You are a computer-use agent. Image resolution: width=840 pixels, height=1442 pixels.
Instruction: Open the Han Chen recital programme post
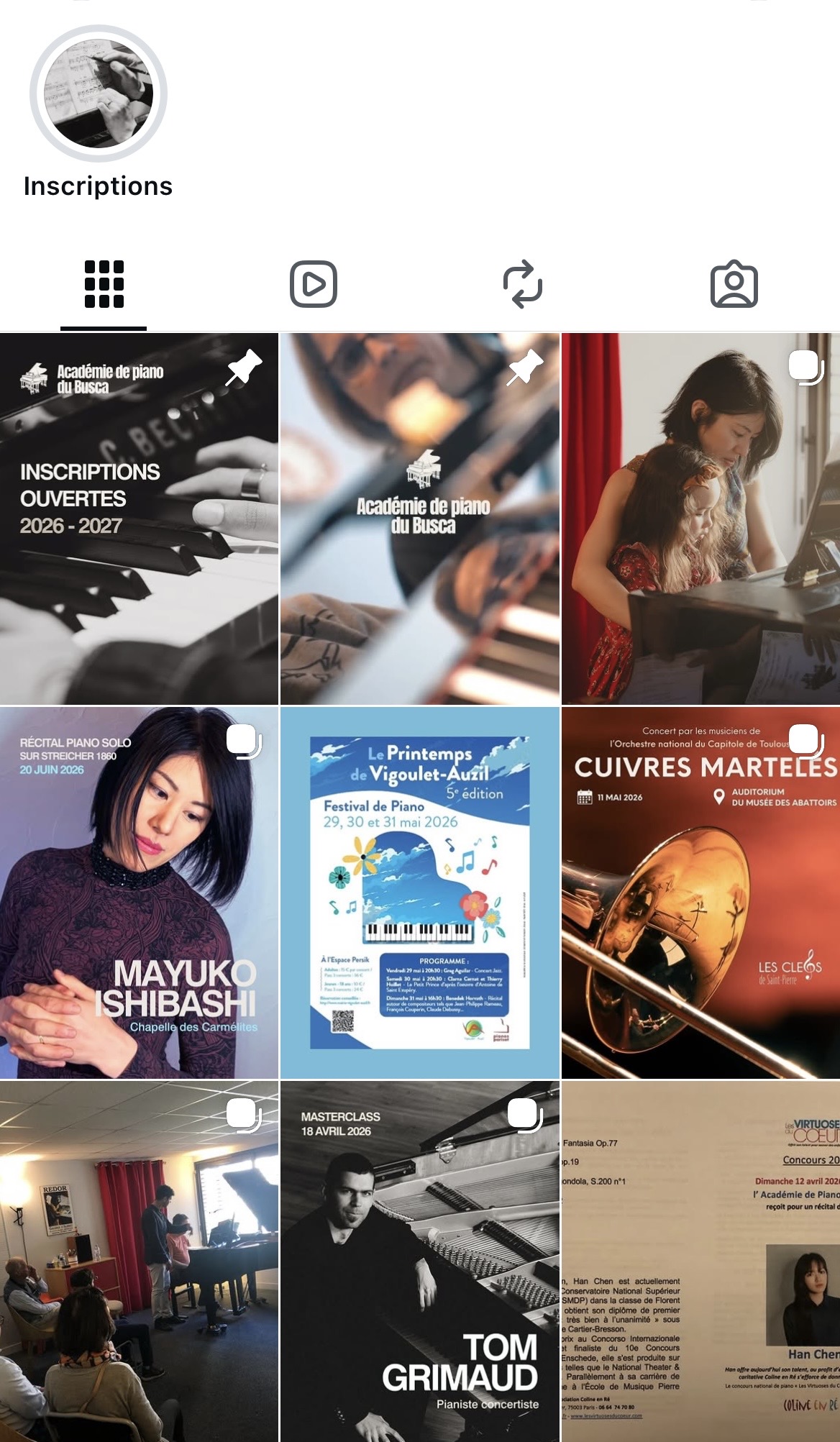pyautogui.click(x=700, y=1261)
